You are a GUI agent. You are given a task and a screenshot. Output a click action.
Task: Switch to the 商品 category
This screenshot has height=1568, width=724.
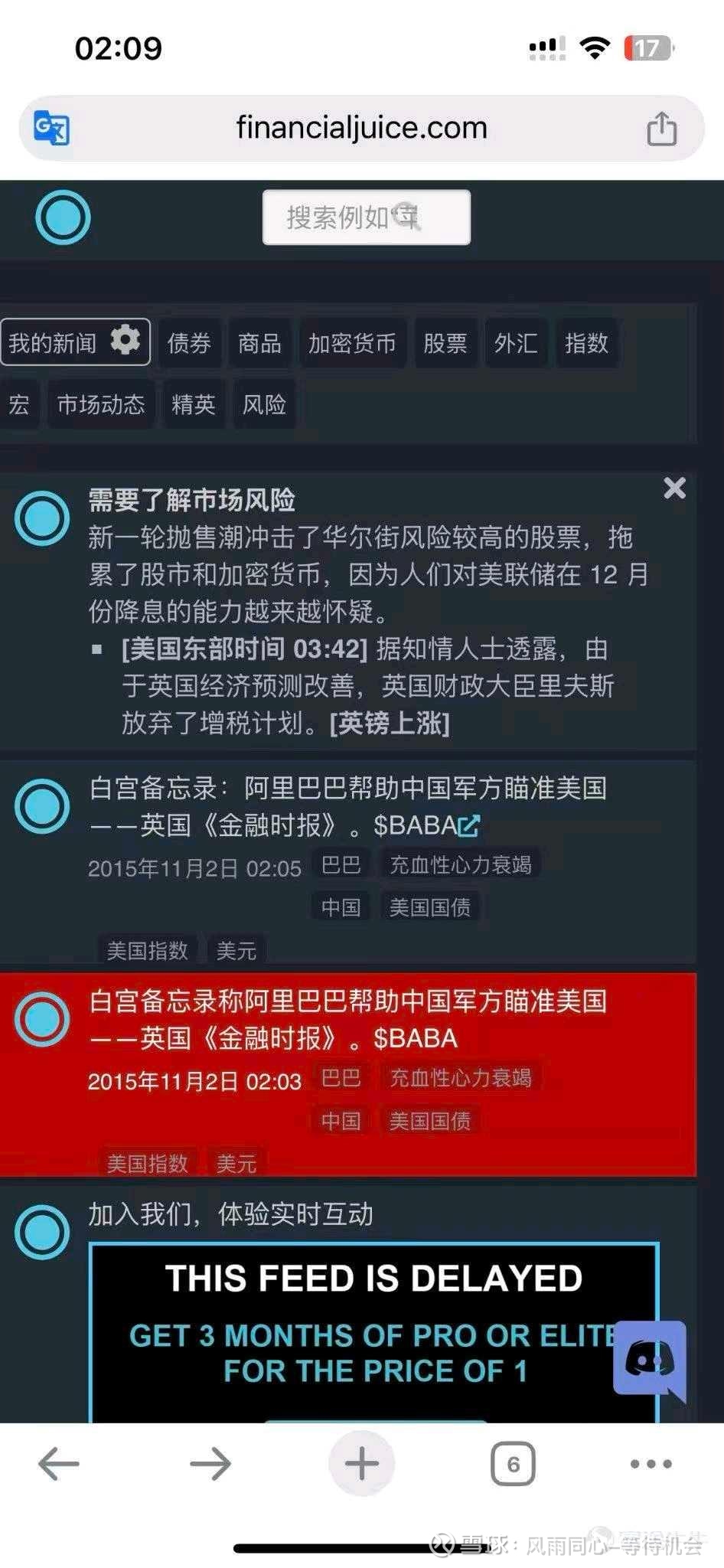pyautogui.click(x=259, y=342)
